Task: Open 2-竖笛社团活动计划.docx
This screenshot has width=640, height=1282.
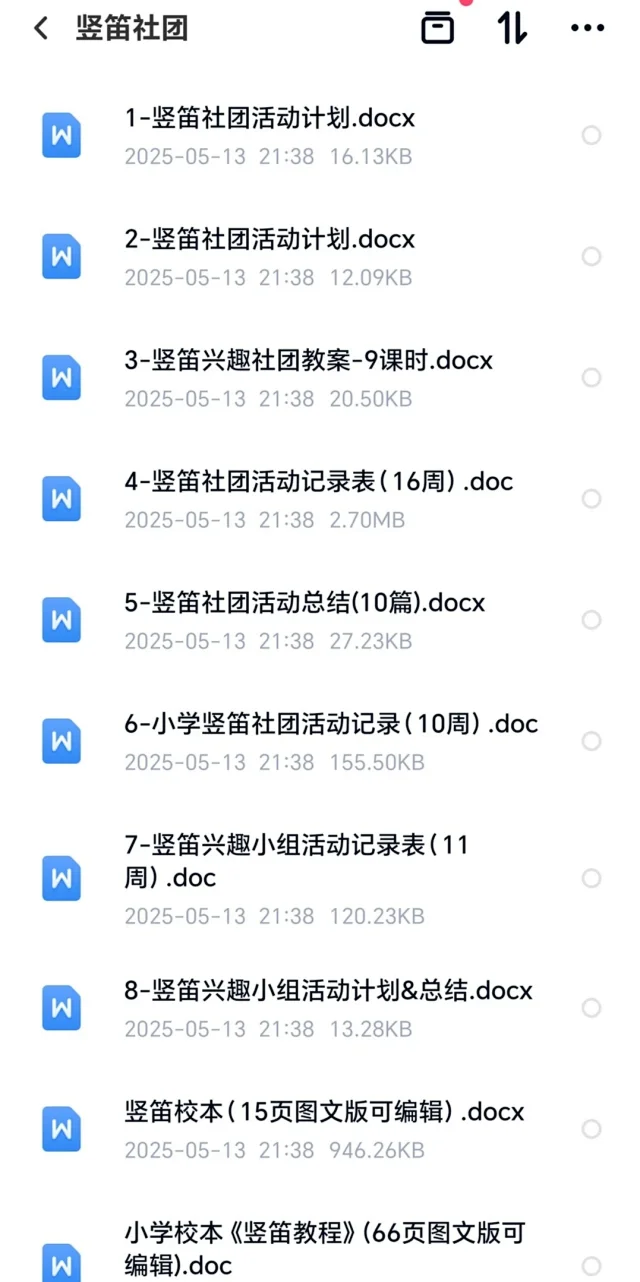Action: (x=320, y=257)
